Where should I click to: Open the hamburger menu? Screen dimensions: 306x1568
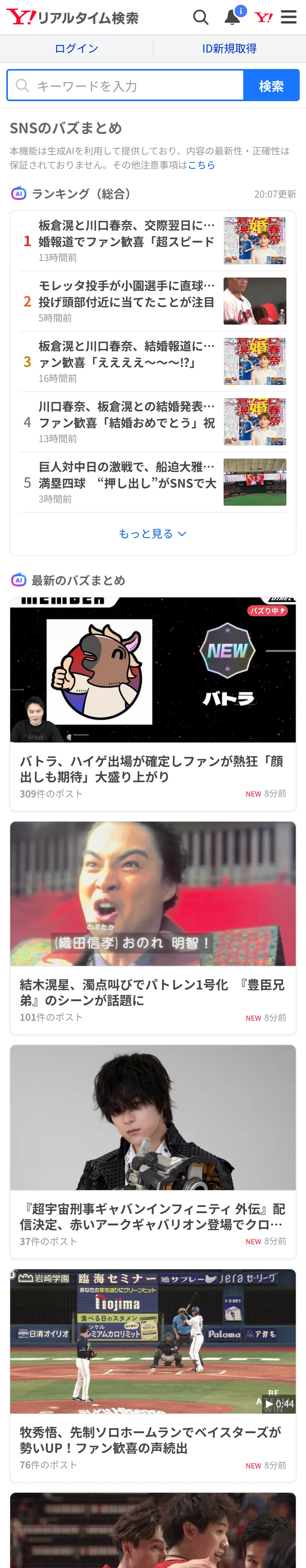click(x=289, y=17)
